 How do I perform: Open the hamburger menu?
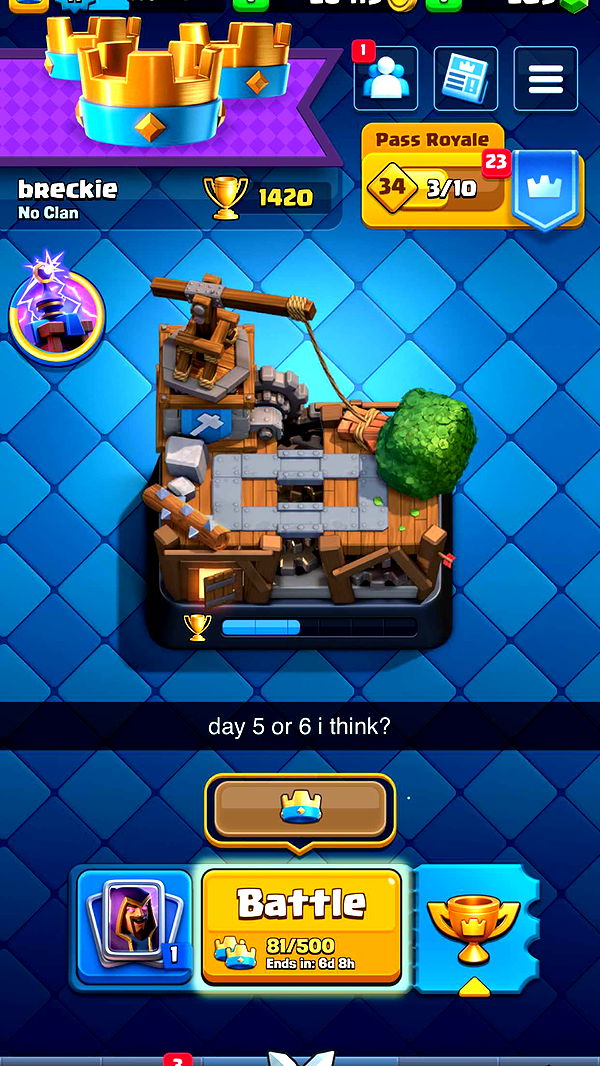(x=545, y=79)
